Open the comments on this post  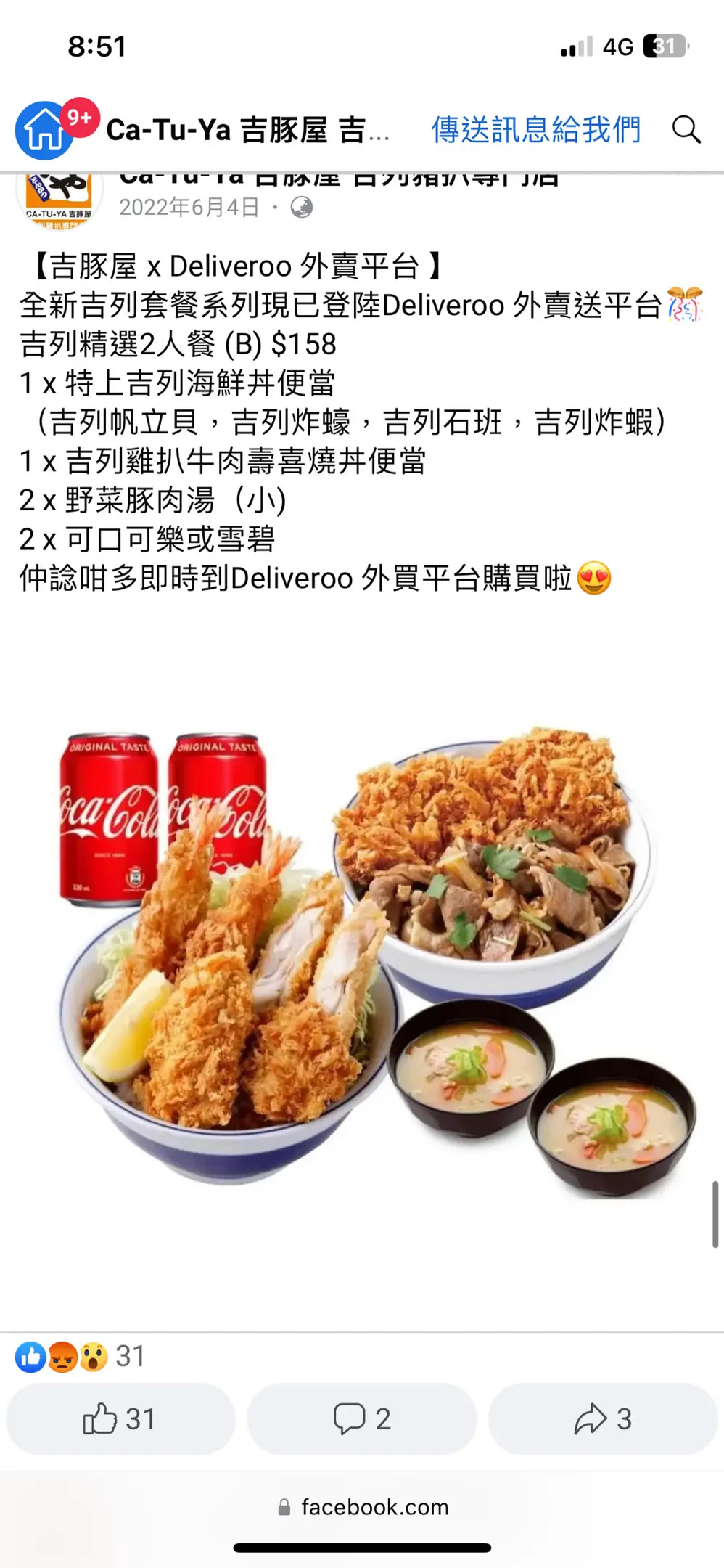pos(362,1418)
